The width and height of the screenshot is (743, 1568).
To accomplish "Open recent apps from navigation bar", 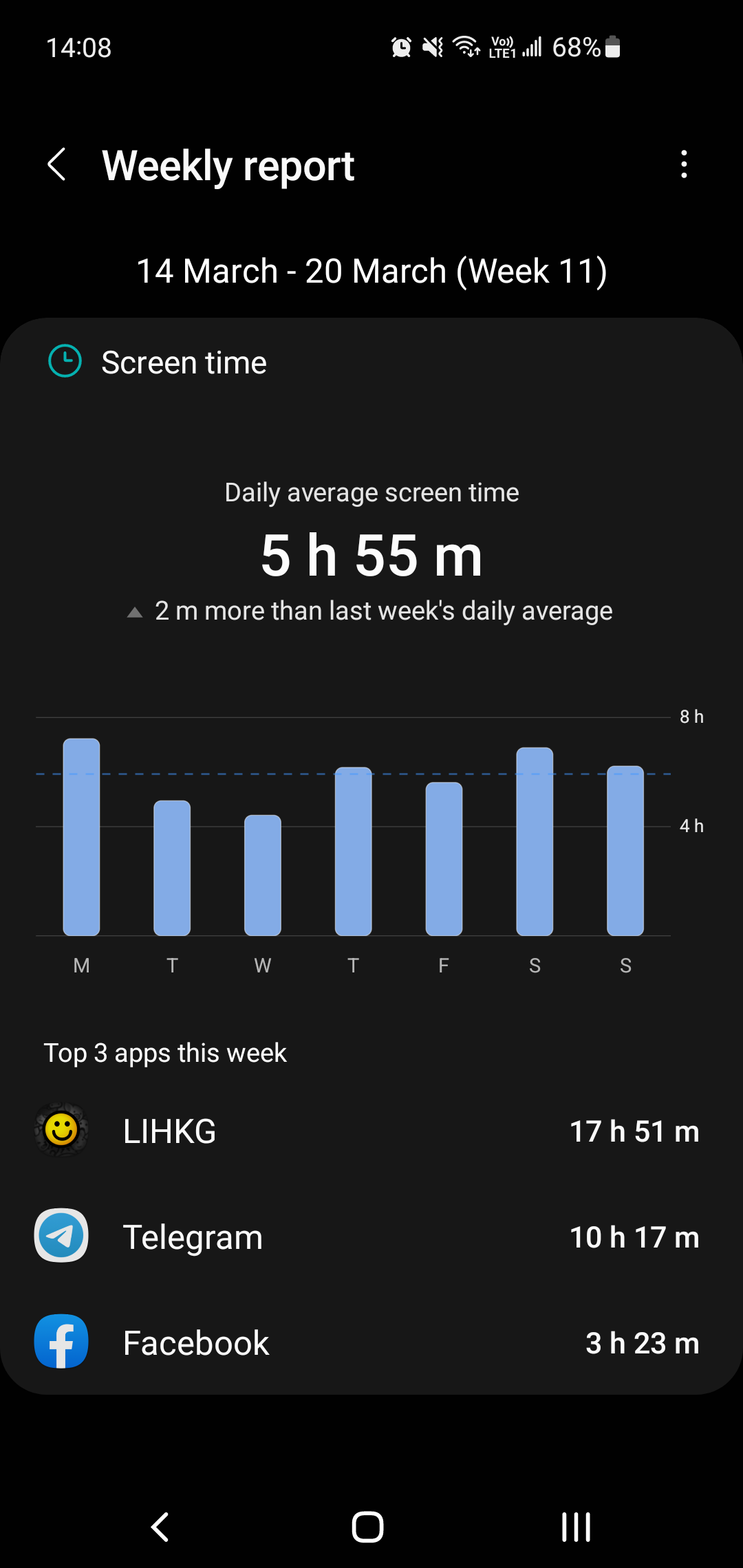I will [577, 1527].
